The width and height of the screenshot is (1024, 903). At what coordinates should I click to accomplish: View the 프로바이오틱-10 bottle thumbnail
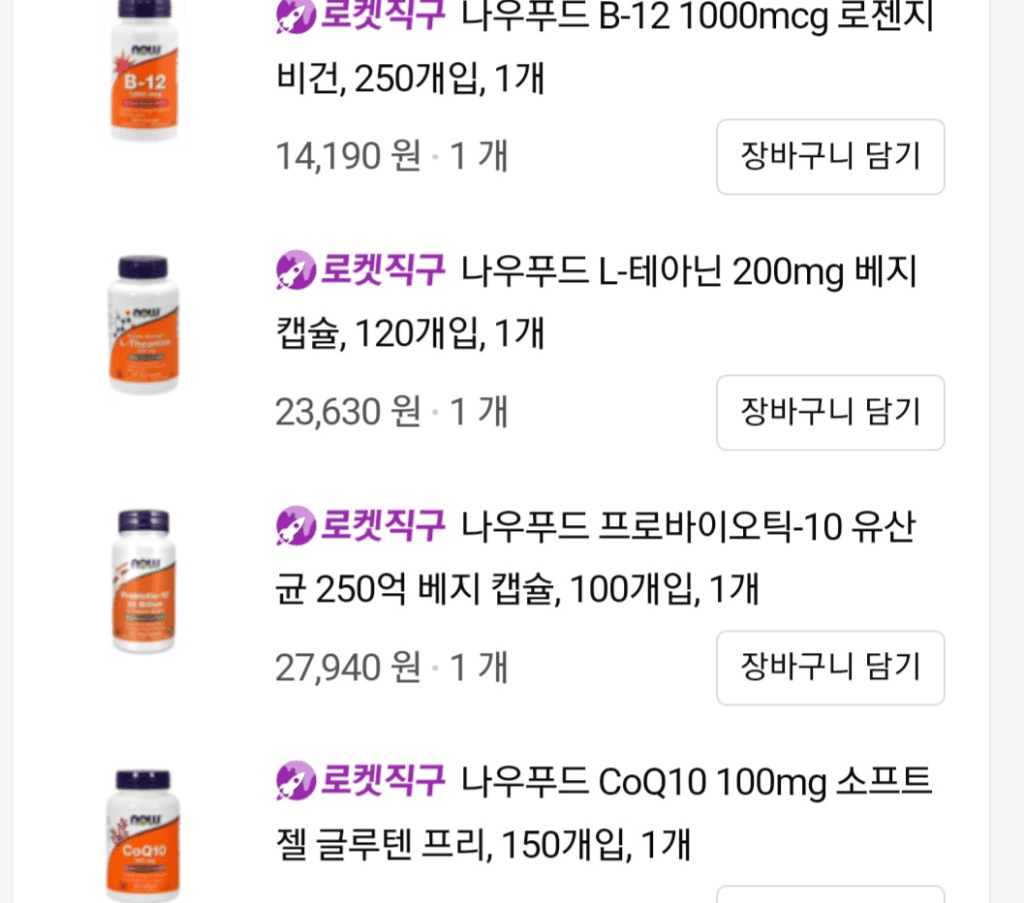click(x=143, y=581)
